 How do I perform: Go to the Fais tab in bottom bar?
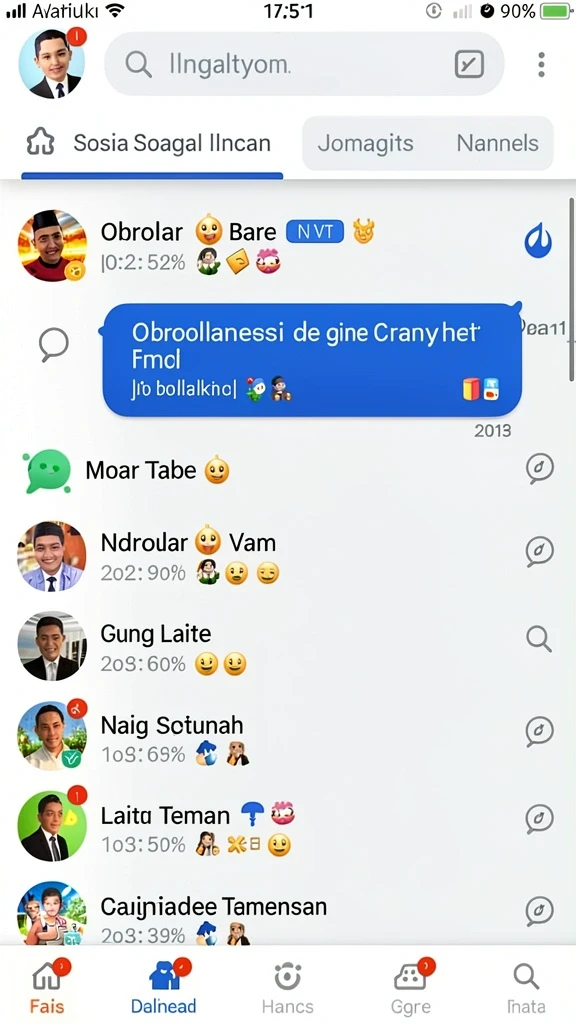(x=48, y=987)
